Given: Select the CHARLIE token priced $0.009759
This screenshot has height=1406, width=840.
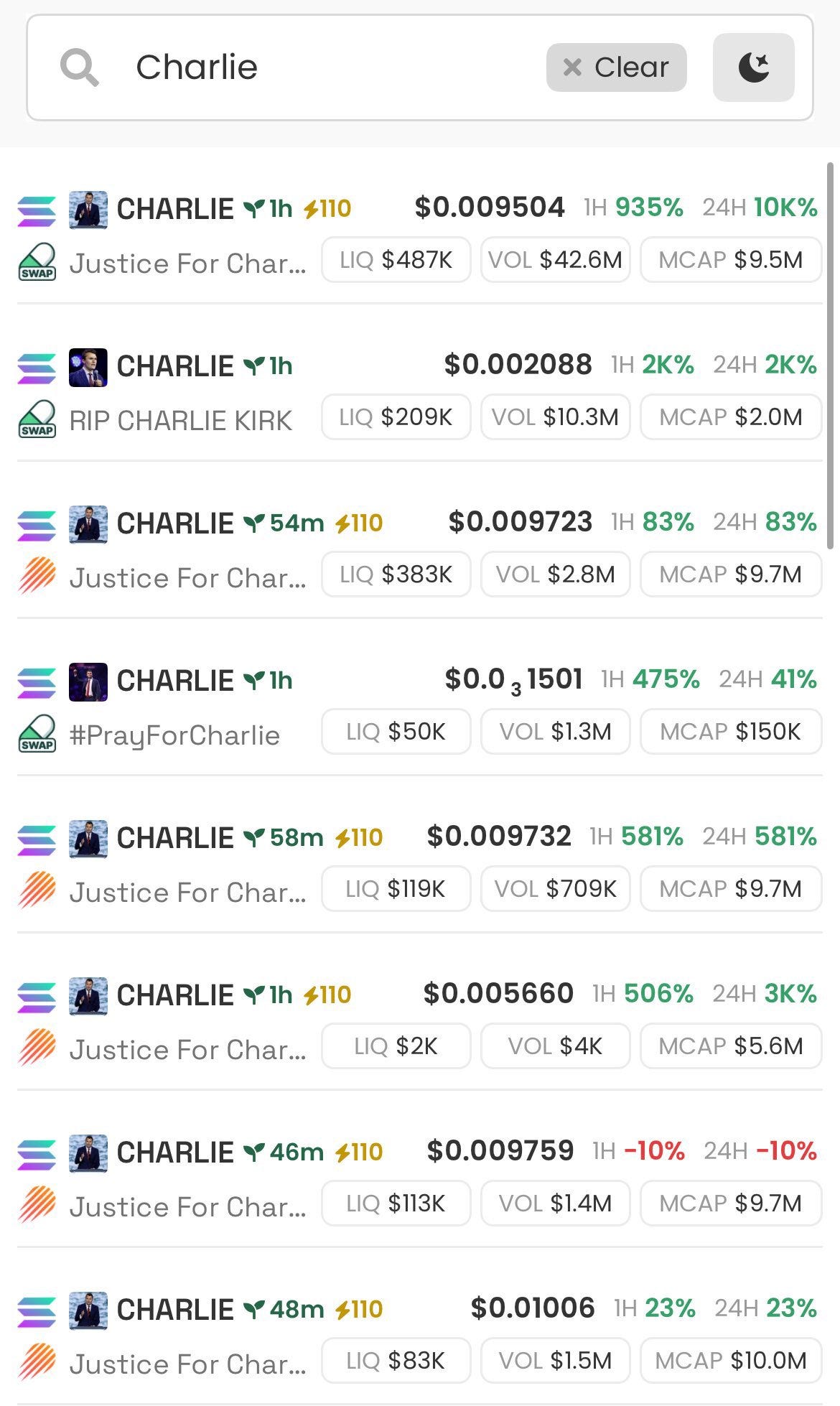Looking at the screenshot, I should (x=419, y=1178).
